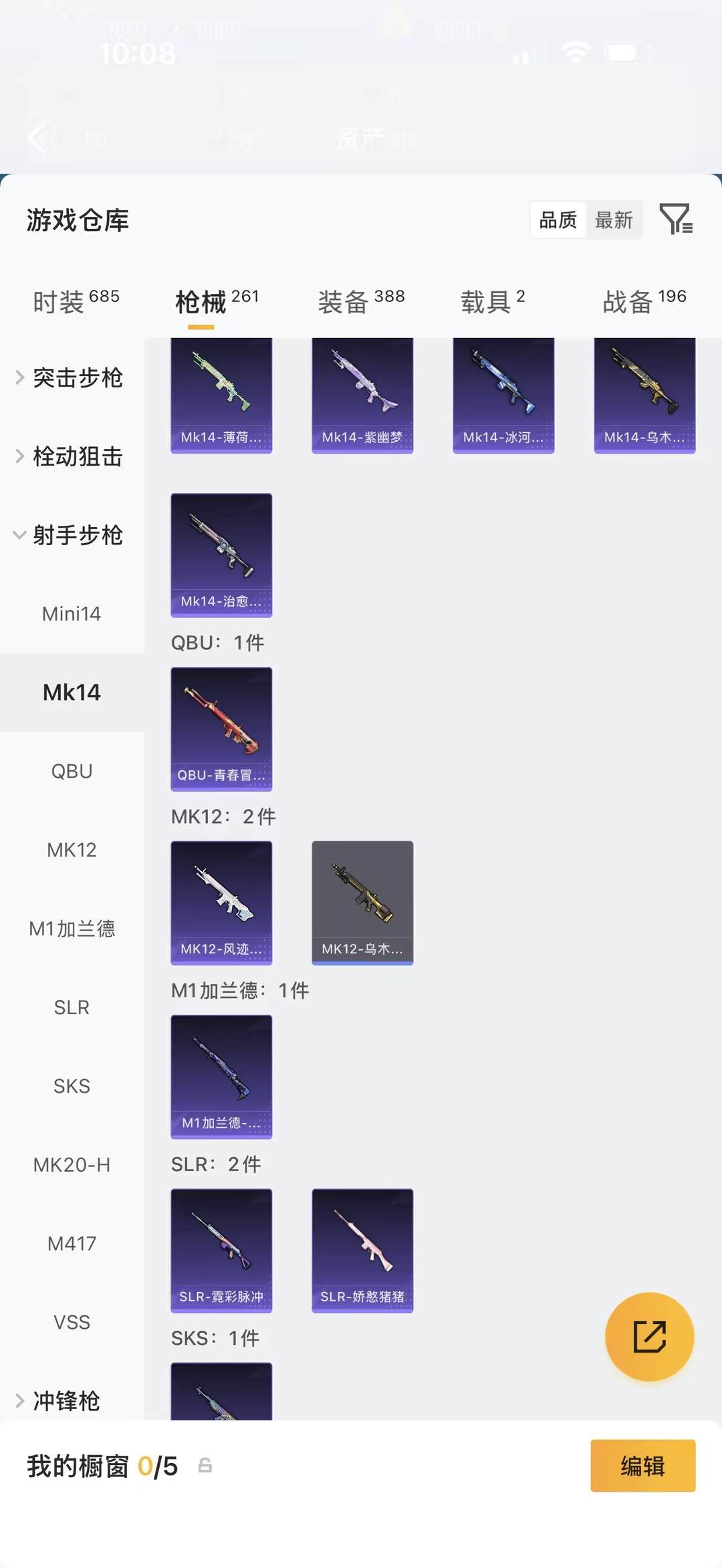View the QBU-青春冒... skin tile

221,729
